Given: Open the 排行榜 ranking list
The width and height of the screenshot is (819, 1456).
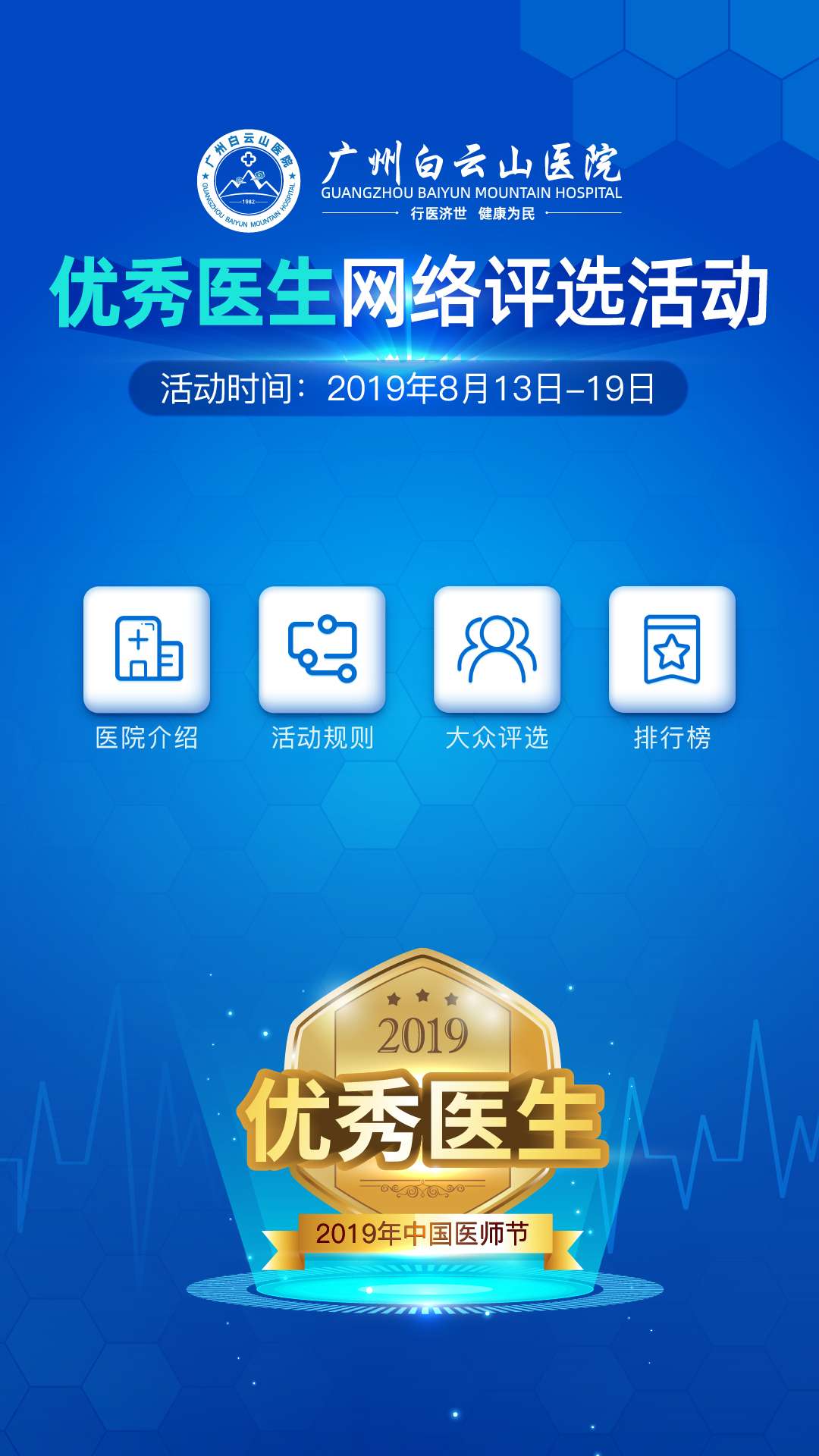Looking at the screenshot, I should point(672,649).
